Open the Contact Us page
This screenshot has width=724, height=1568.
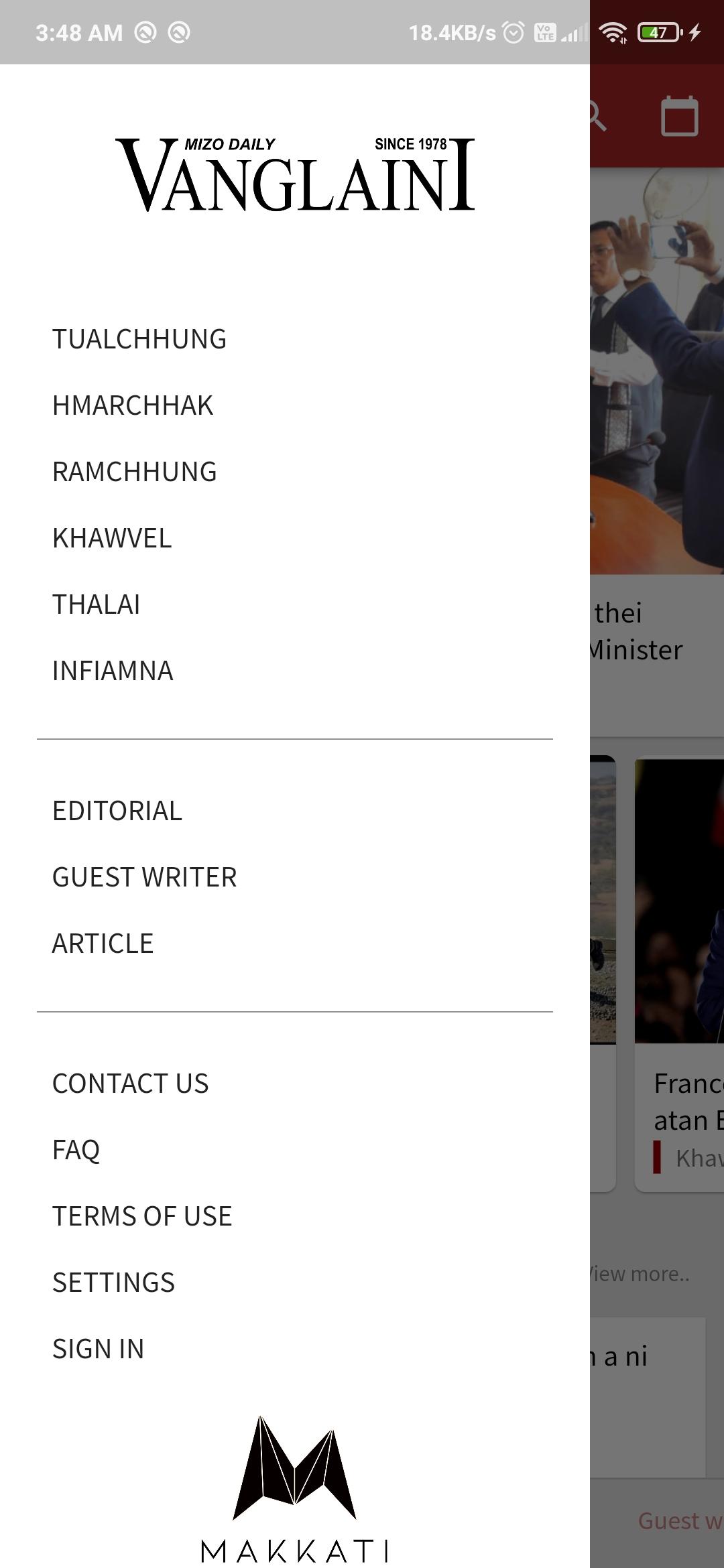131,1084
